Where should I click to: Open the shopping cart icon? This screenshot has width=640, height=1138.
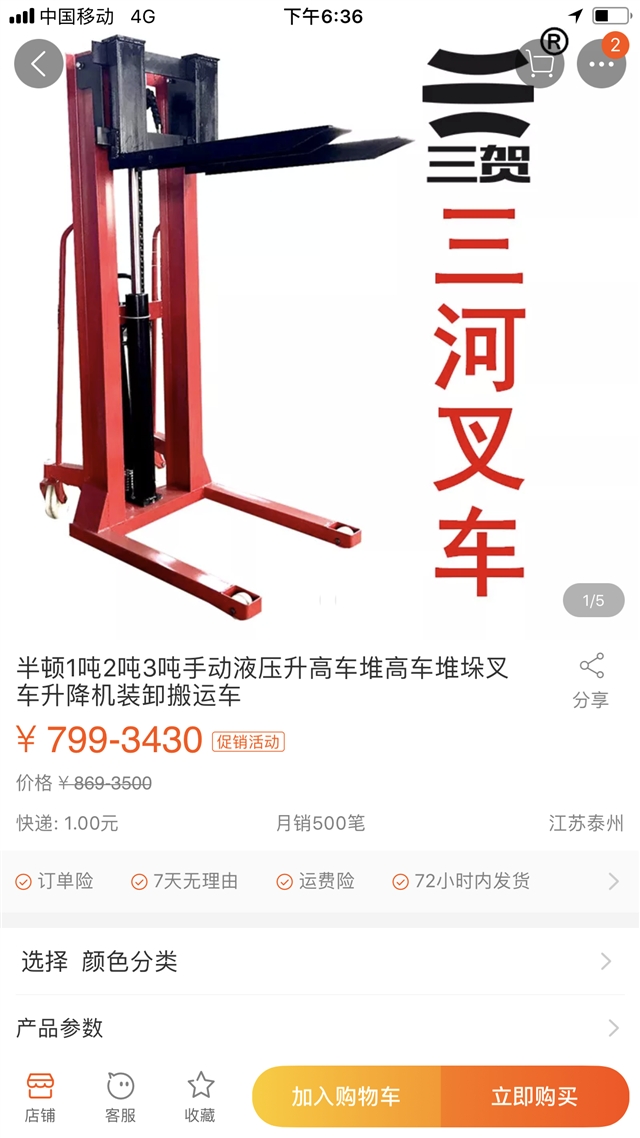pyautogui.click(x=540, y=64)
